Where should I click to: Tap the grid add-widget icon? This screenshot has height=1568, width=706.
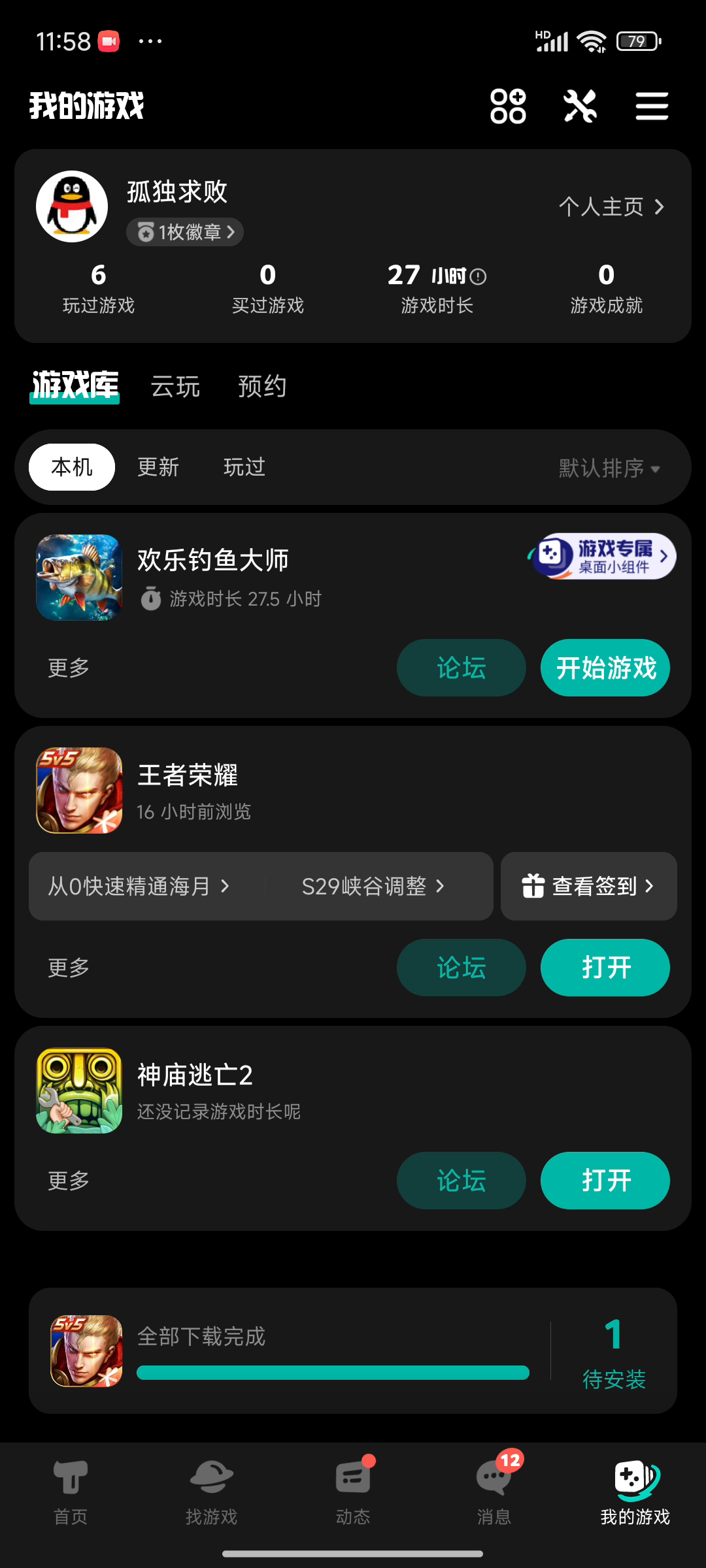[x=508, y=106]
